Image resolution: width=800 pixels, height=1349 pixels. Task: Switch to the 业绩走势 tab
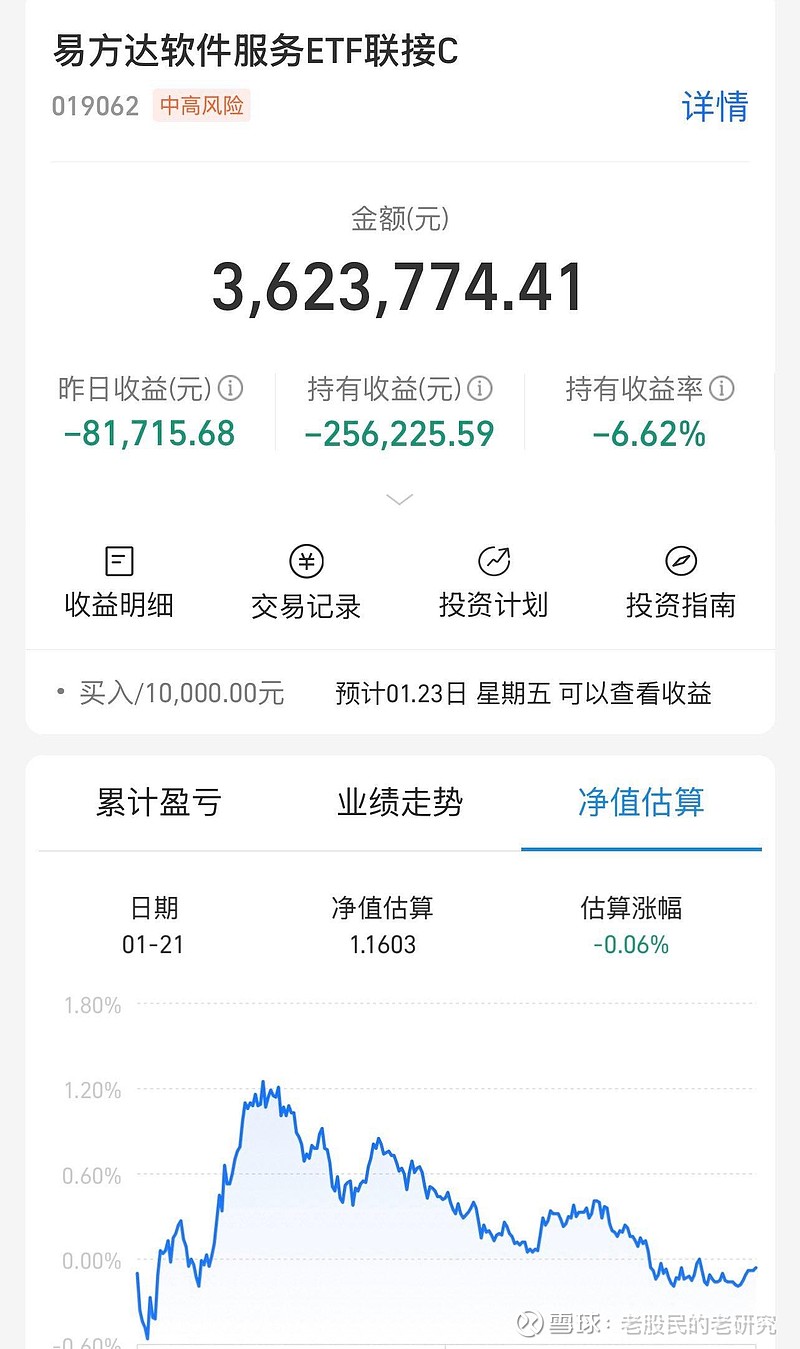tap(399, 802)
